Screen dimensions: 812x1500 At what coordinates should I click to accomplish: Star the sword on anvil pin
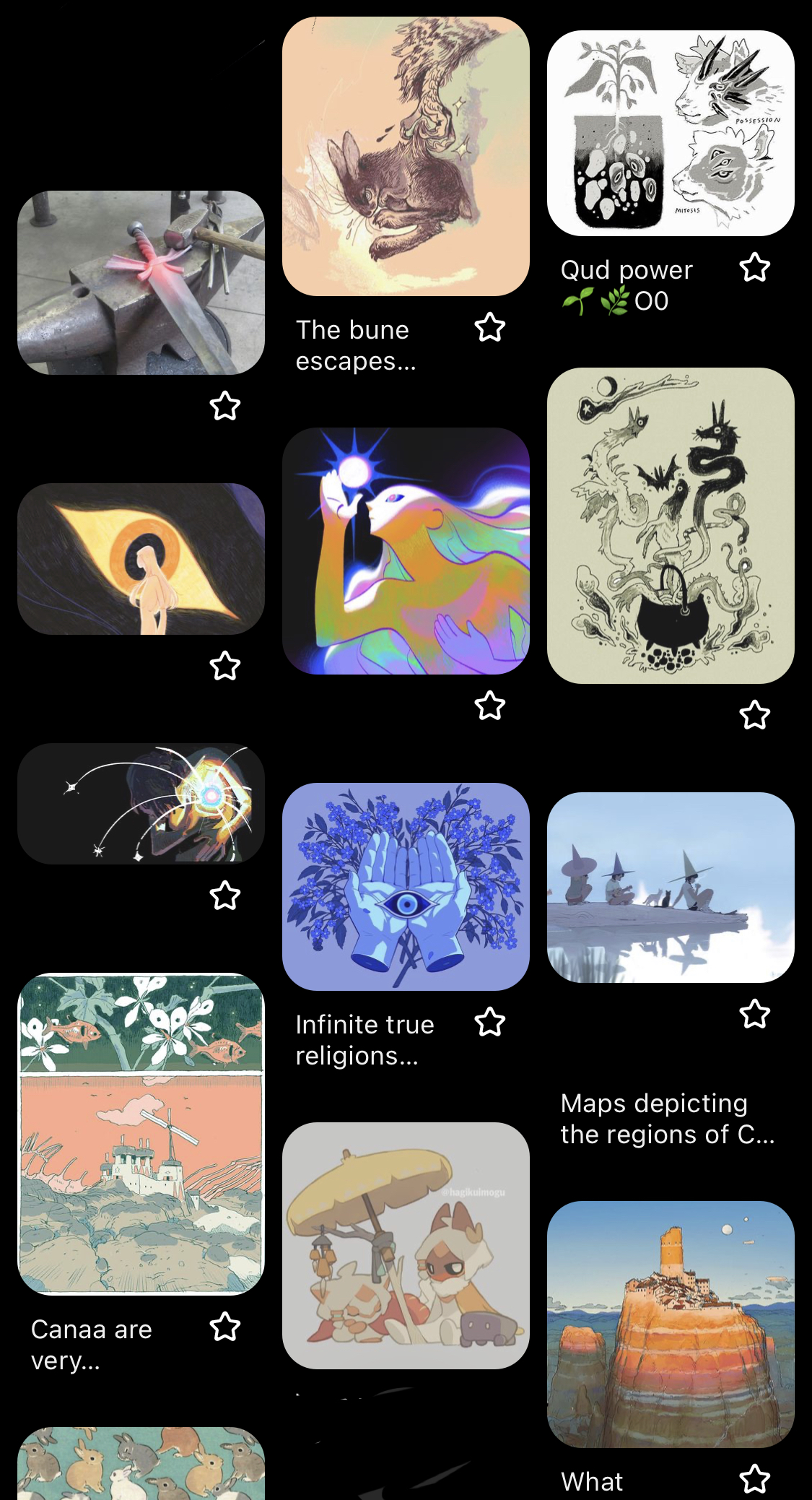(x=225, y=406)
